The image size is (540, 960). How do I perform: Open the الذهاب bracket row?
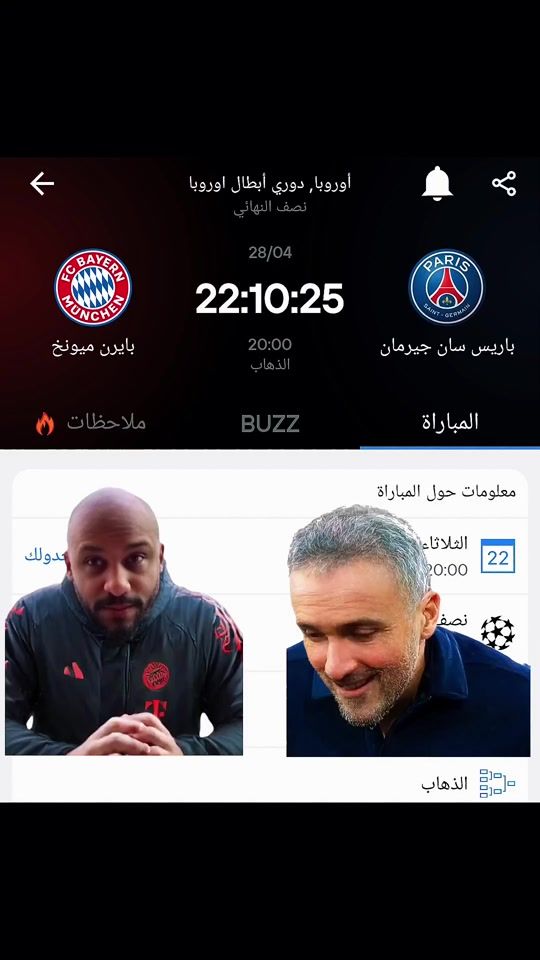click(x=270, y=783)
